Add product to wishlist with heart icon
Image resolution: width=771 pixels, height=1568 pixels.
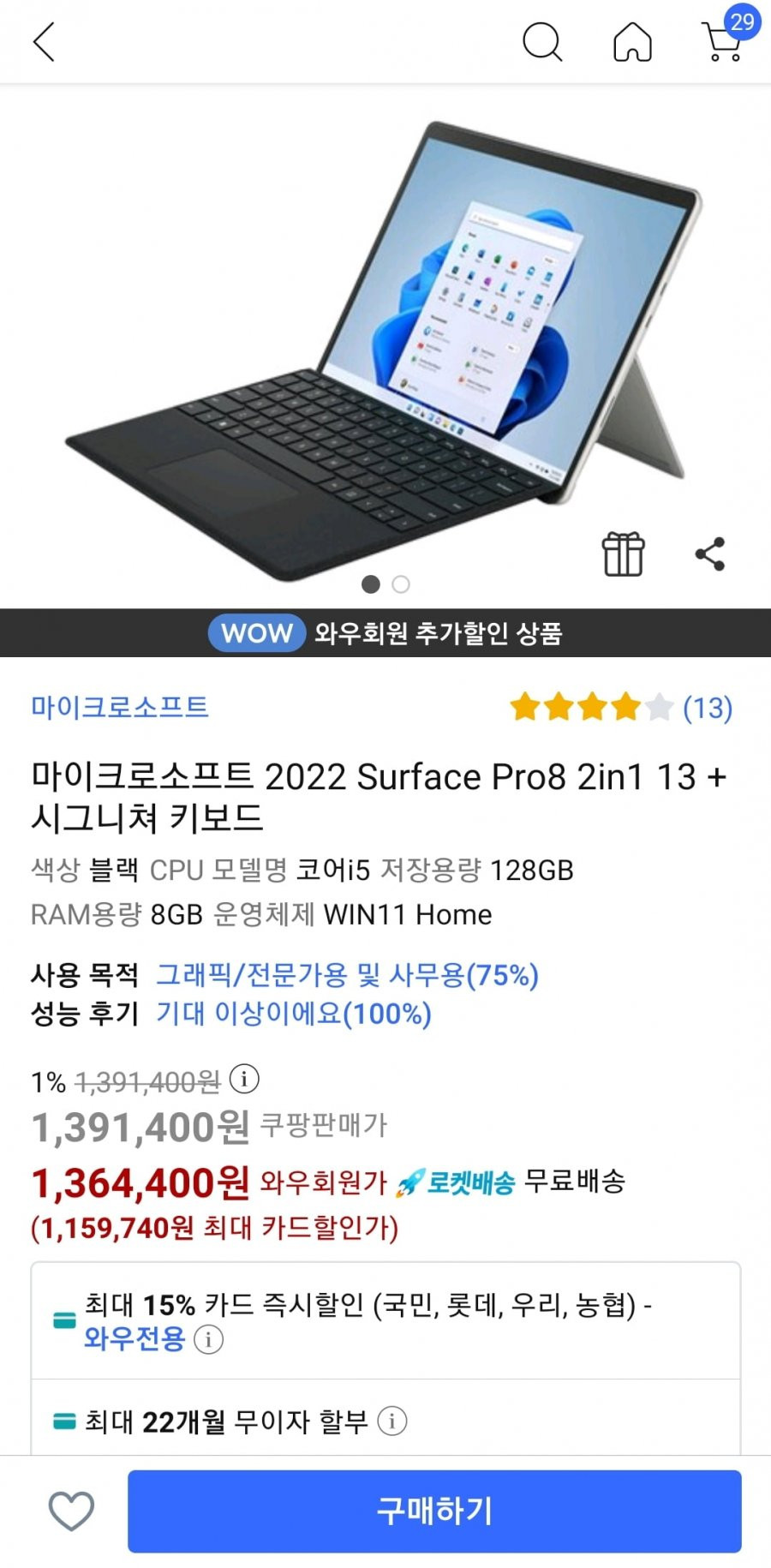click(71, 1511)
